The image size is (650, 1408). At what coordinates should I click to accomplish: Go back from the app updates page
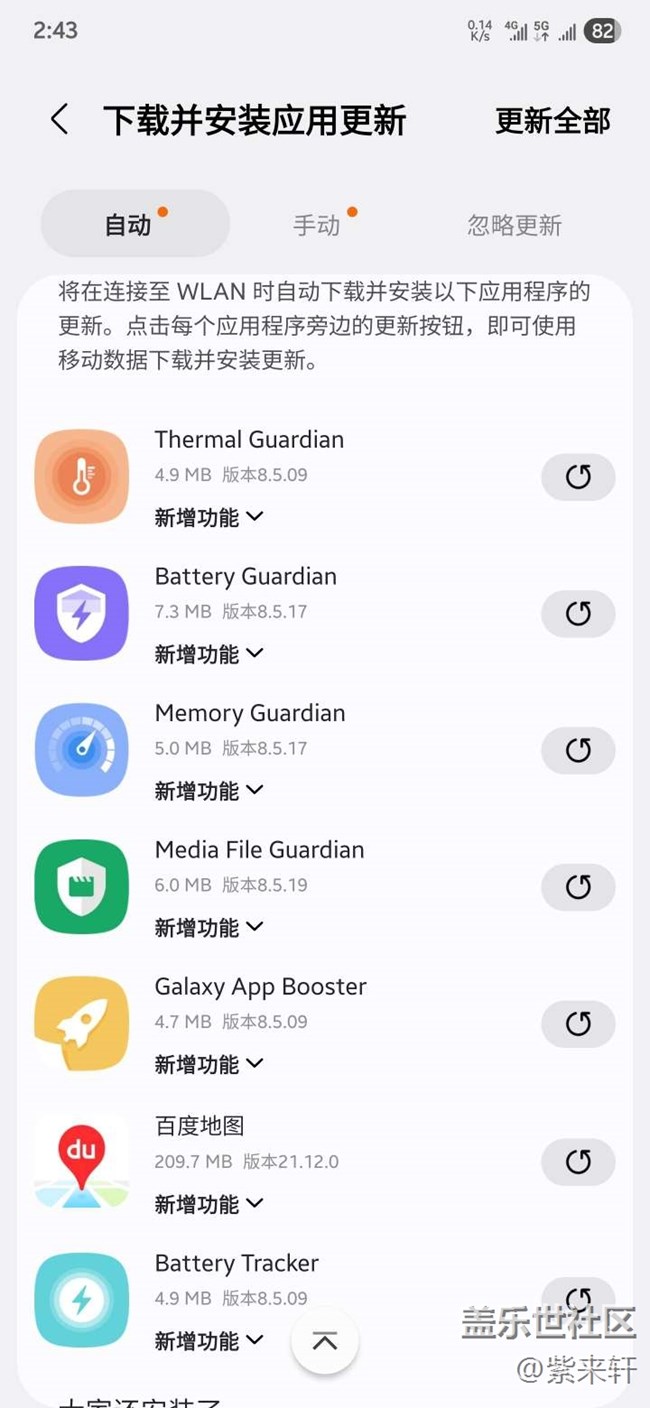(x=59, y=120)
